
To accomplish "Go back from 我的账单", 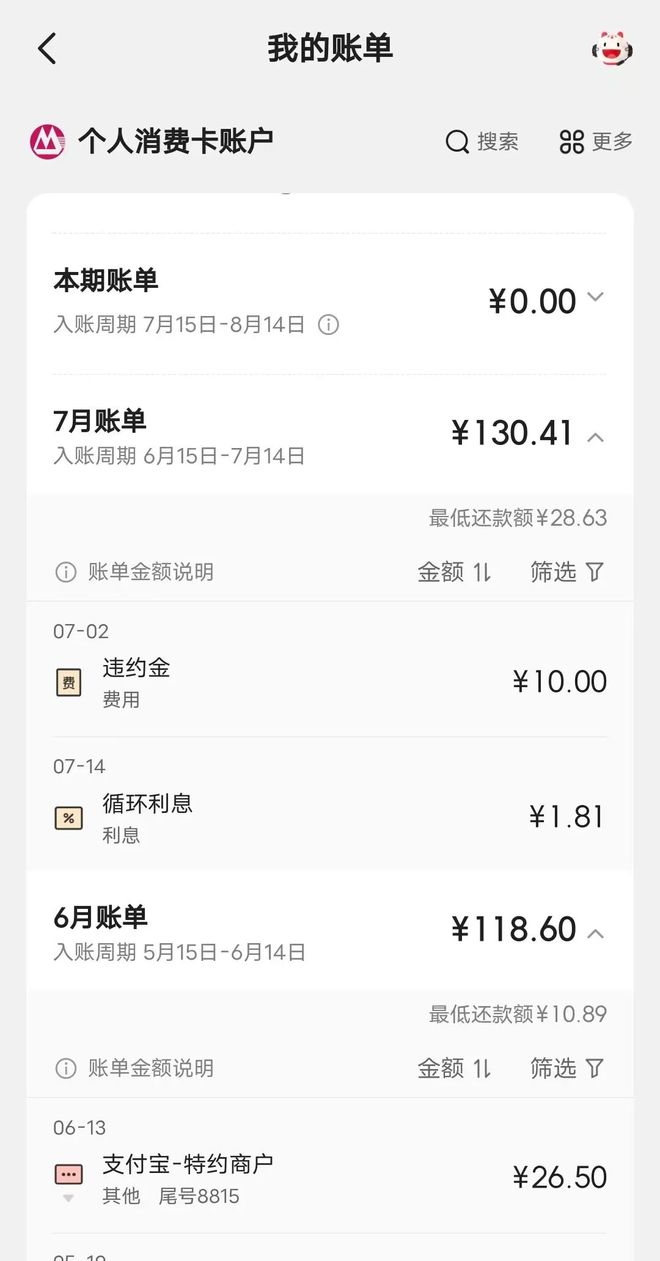I will click(x=47, y=48).
